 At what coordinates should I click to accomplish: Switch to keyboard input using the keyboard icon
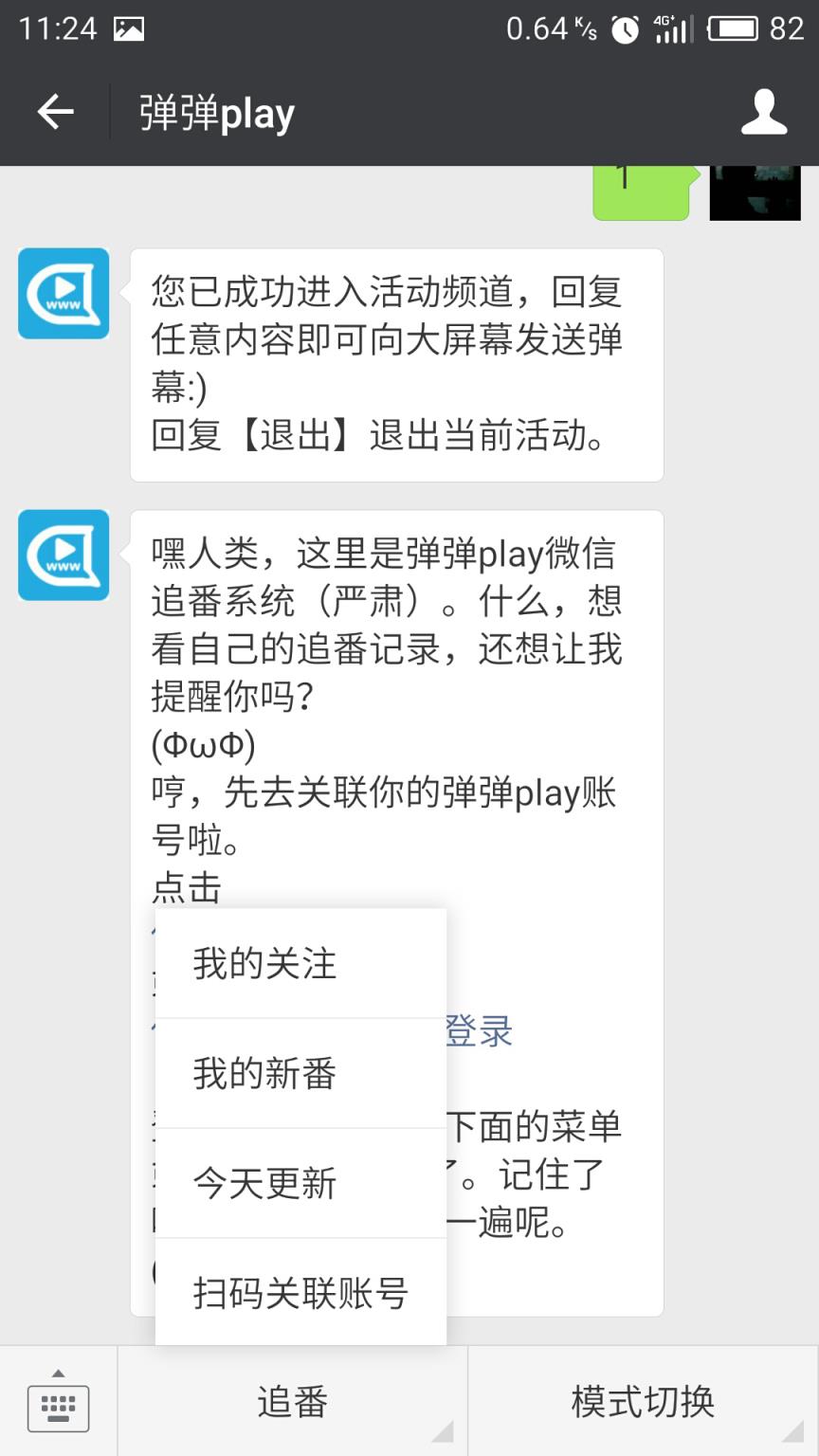[x=59, y=1410]
